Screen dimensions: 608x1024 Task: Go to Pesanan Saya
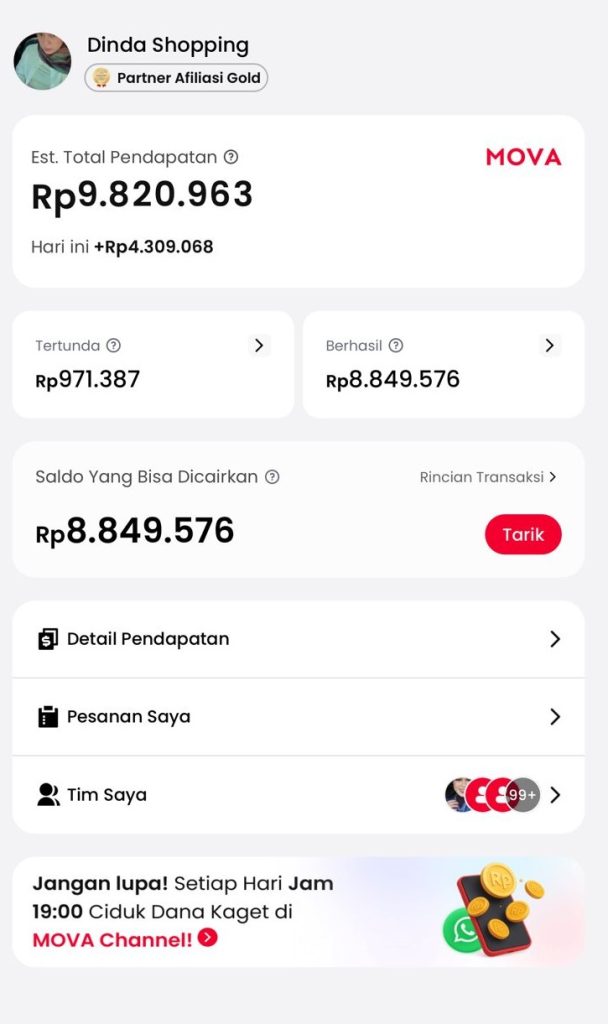[x=298, y=717]
